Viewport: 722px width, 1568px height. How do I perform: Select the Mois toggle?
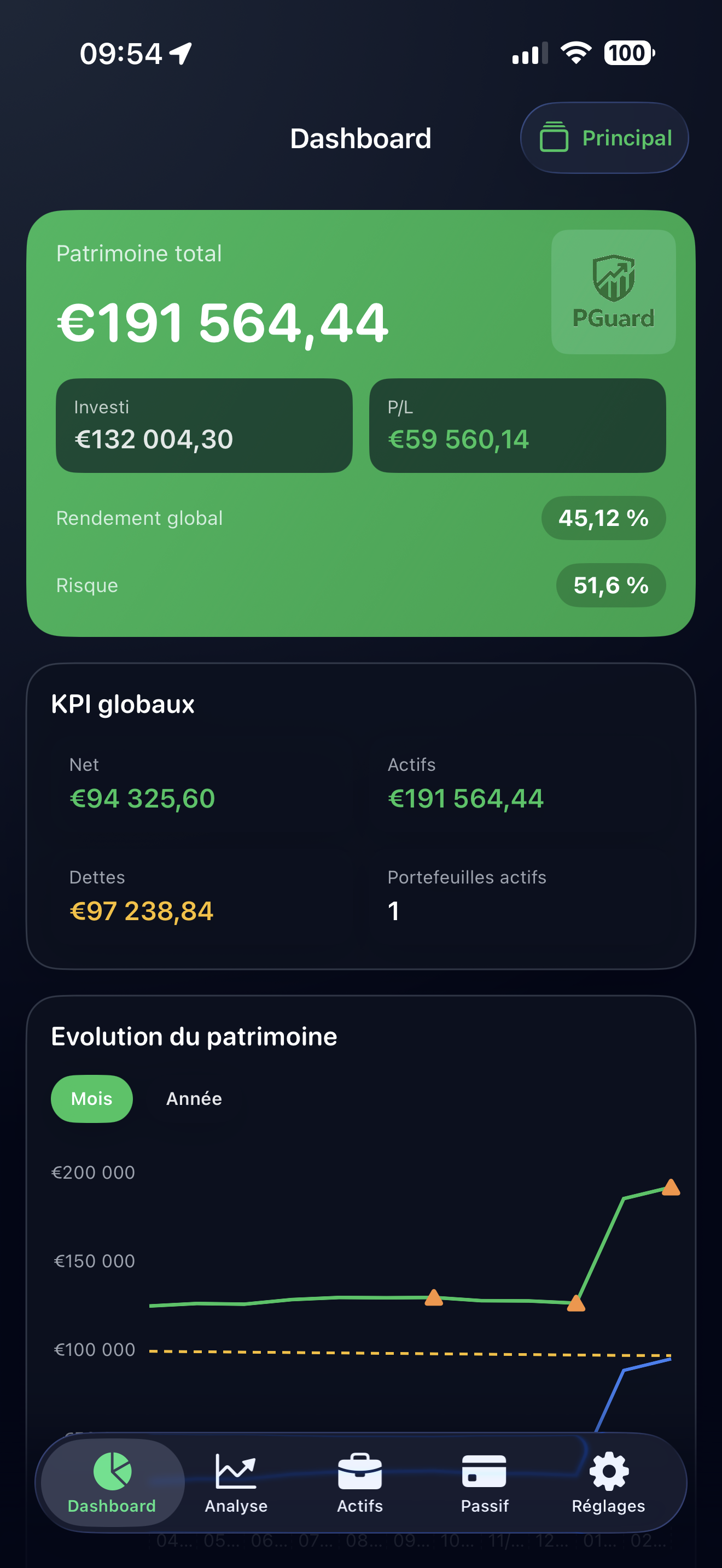click(x=91, y=1099)
